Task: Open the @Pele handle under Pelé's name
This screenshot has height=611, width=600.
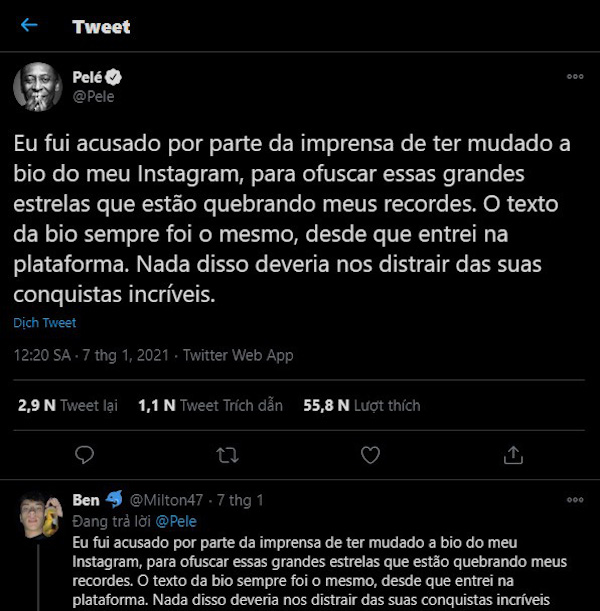Action: (x=94, y=96)
